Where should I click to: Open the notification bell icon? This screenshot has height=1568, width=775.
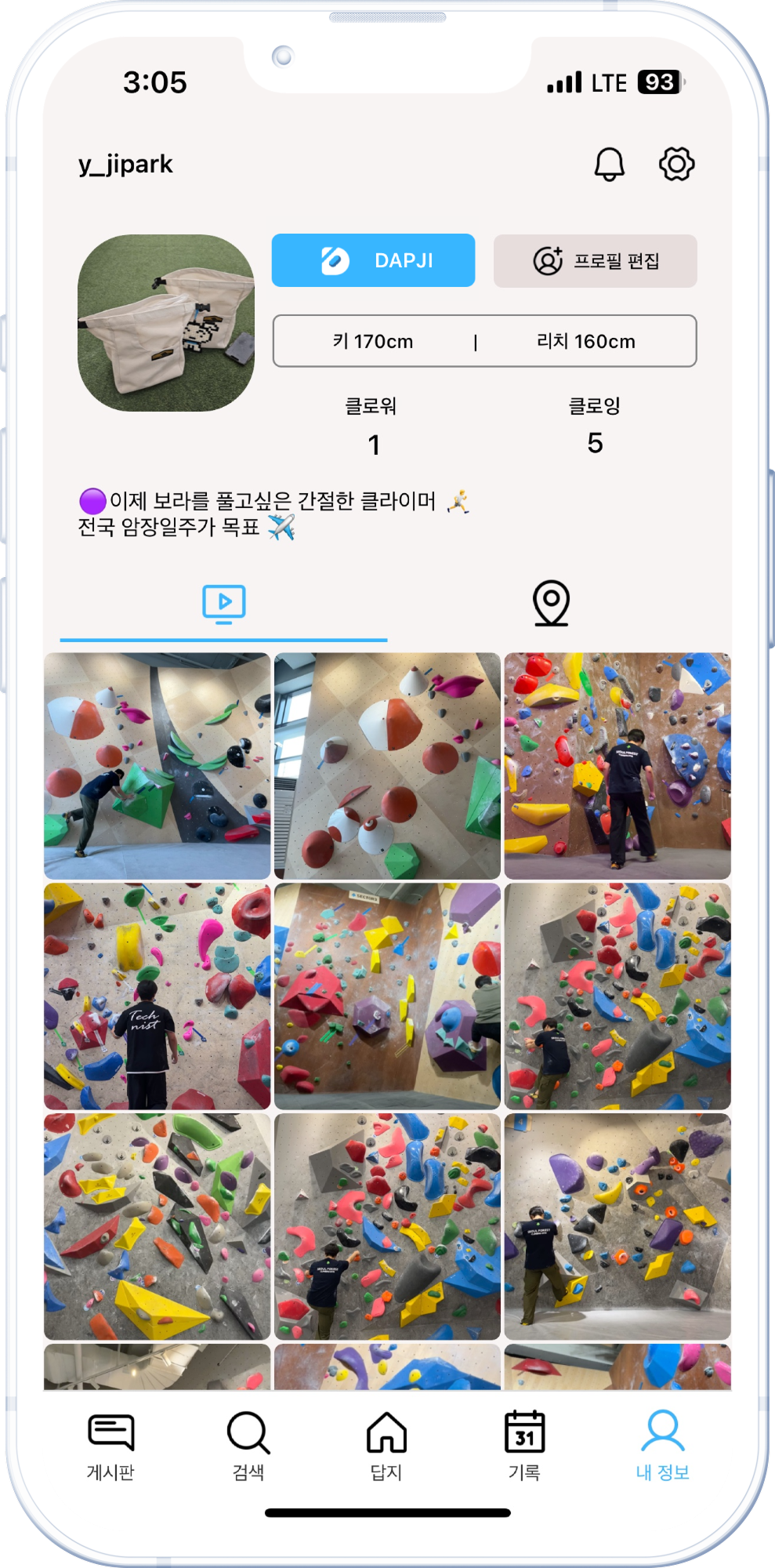pos(610,165)
